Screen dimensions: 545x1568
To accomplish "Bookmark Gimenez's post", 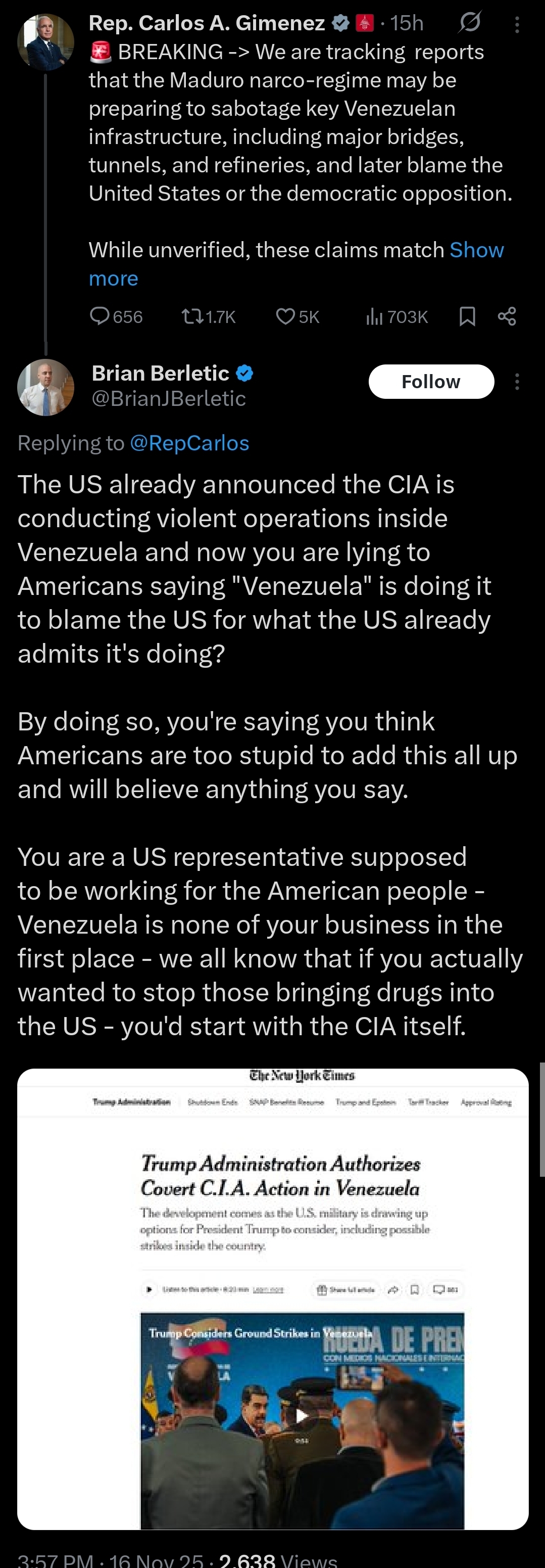I will [x=467, y=316].
